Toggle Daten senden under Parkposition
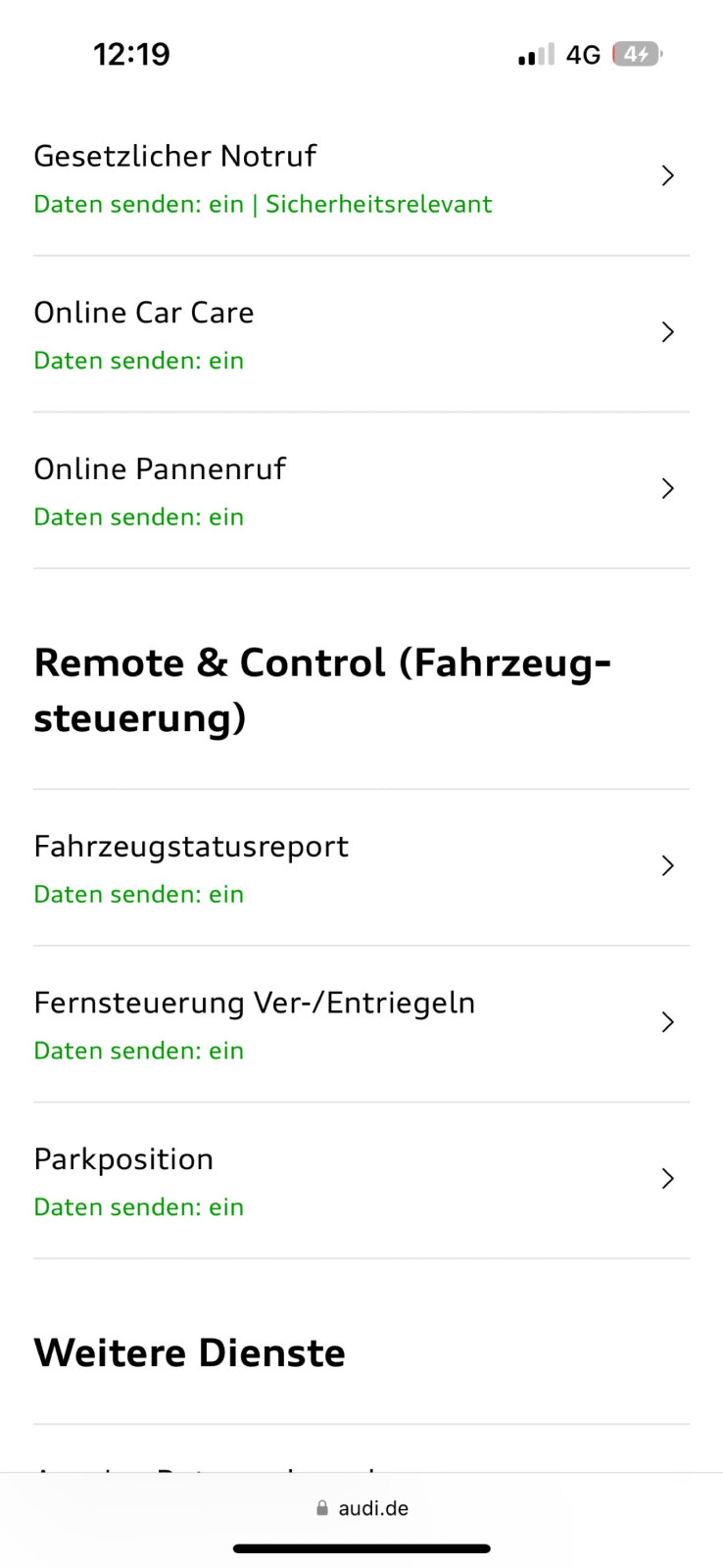The image size is (723, 1568). (138, 1206)
